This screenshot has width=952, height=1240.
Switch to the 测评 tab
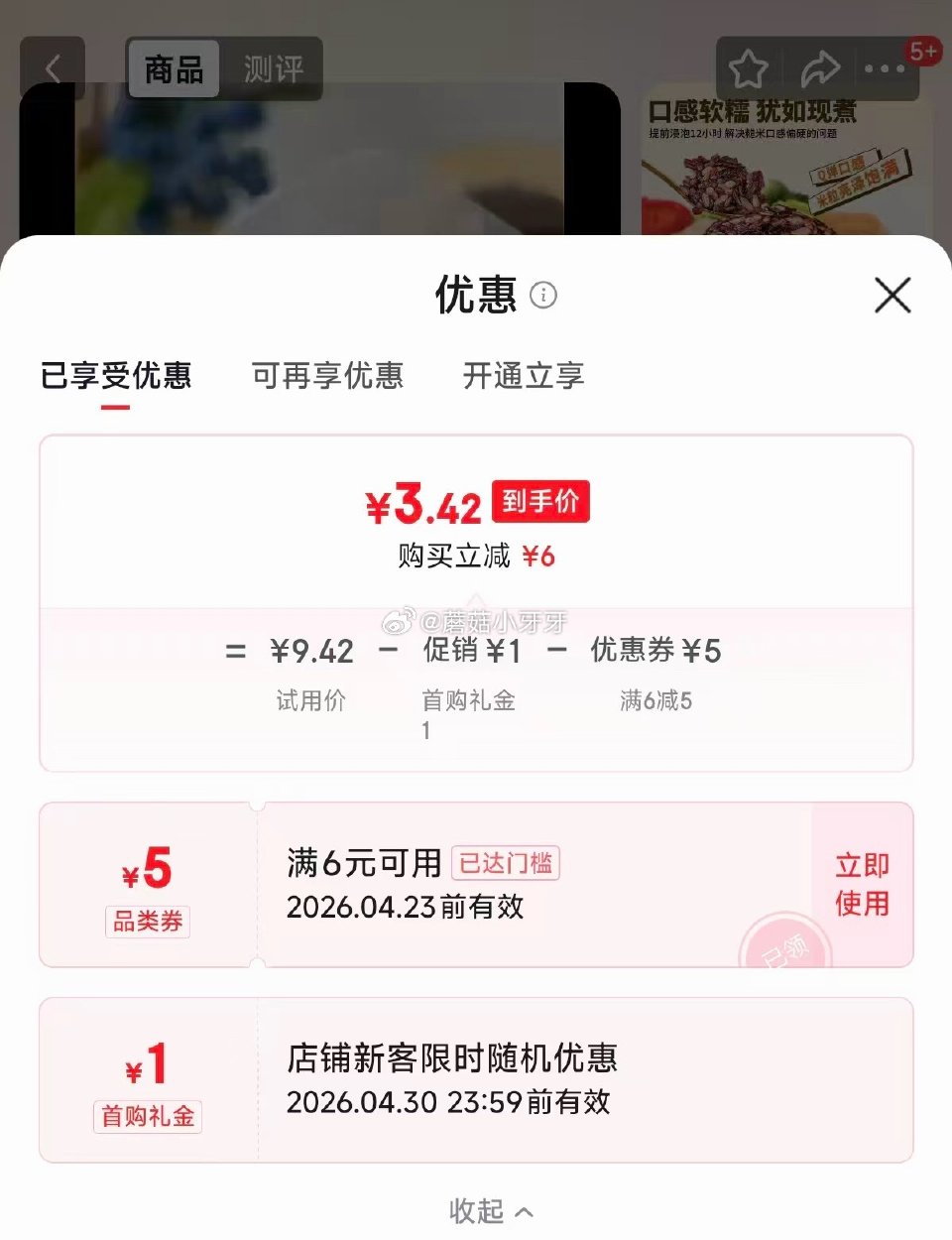274,69
